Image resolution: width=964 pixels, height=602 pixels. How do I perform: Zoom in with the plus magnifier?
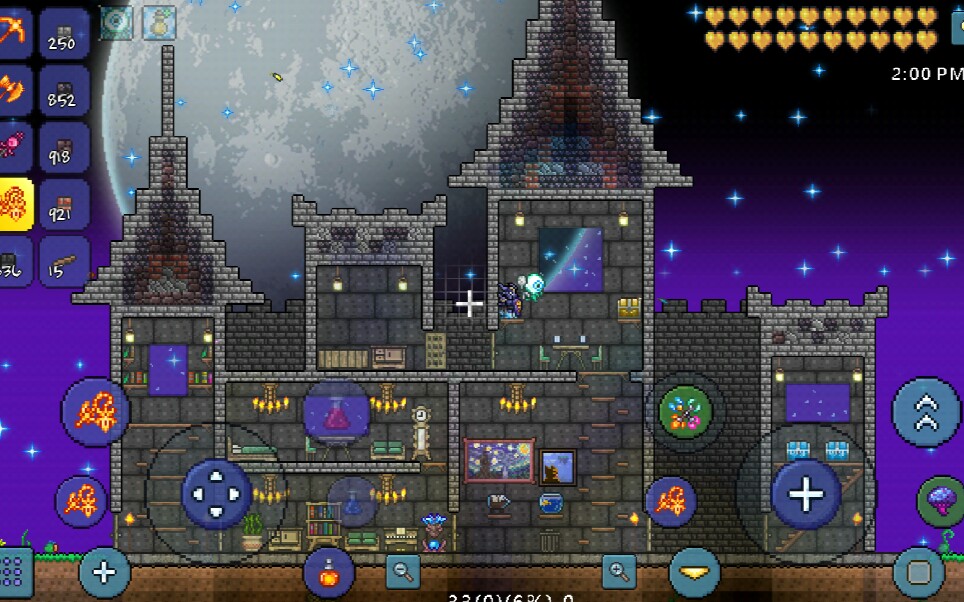click(x=619, y=571)
